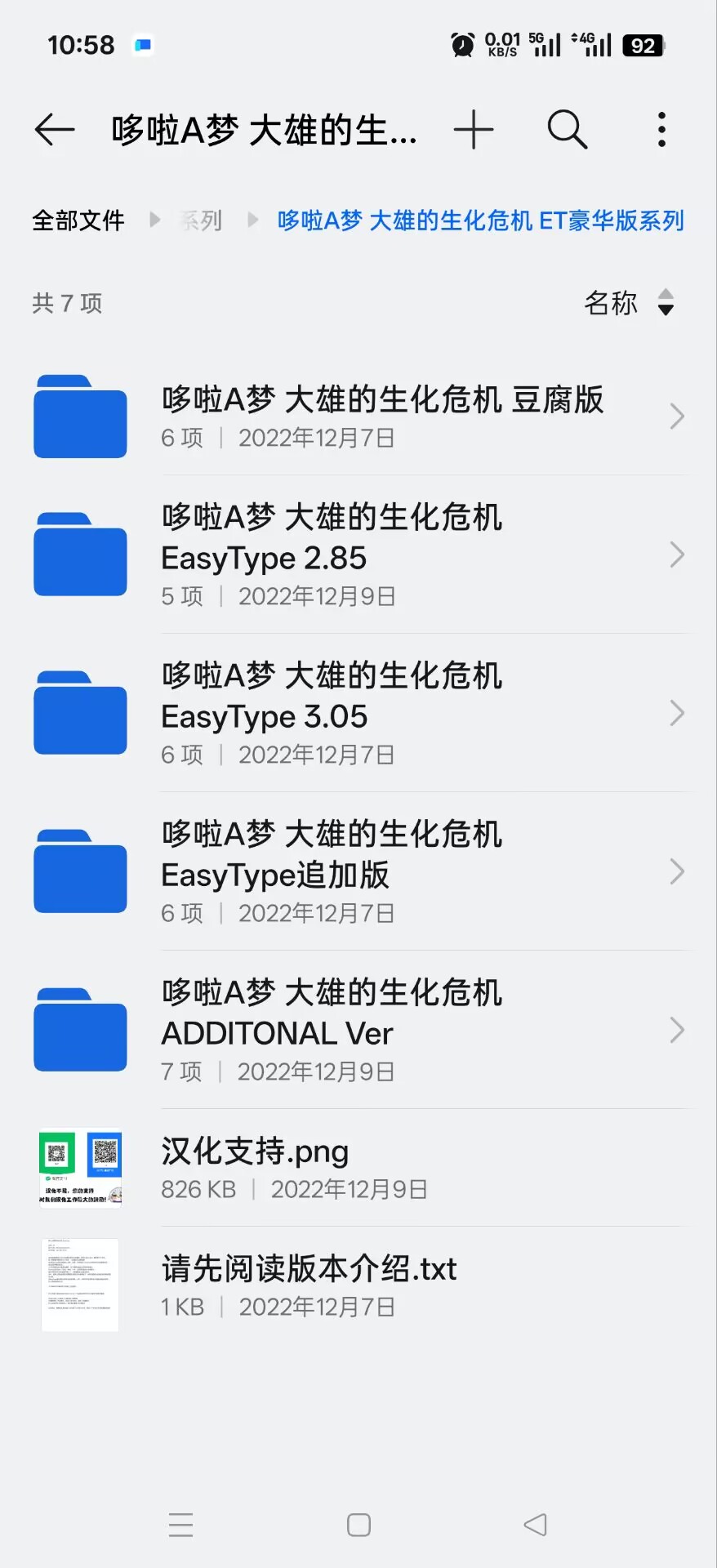The height and width of the screenshot is (1568, 717).
Task: Tap the plus icon to add new
Action: pos(474,130)
